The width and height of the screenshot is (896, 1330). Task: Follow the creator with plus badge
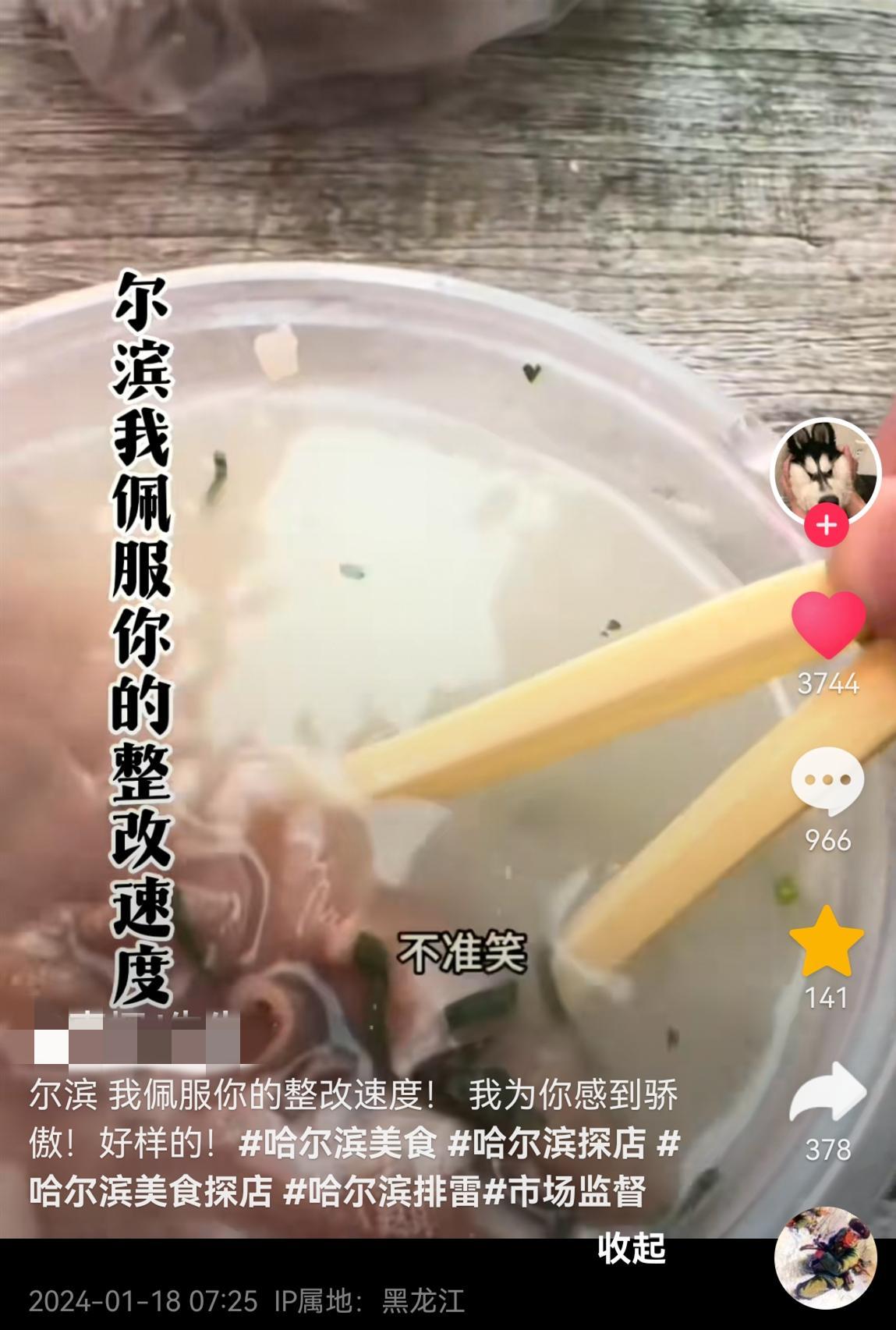[x=826, y=525]
